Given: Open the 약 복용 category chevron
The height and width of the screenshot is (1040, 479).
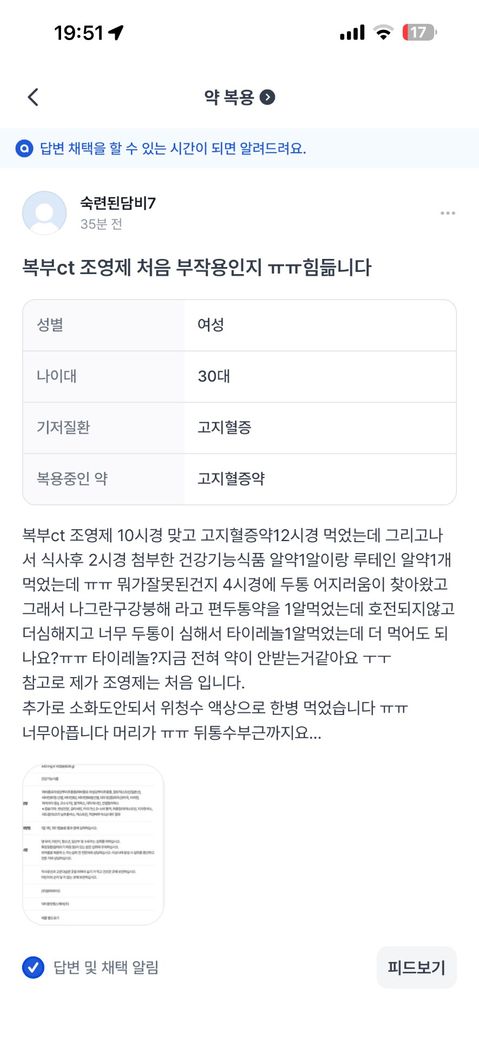Looking at the screenshot, I should (x=267, y=98).
